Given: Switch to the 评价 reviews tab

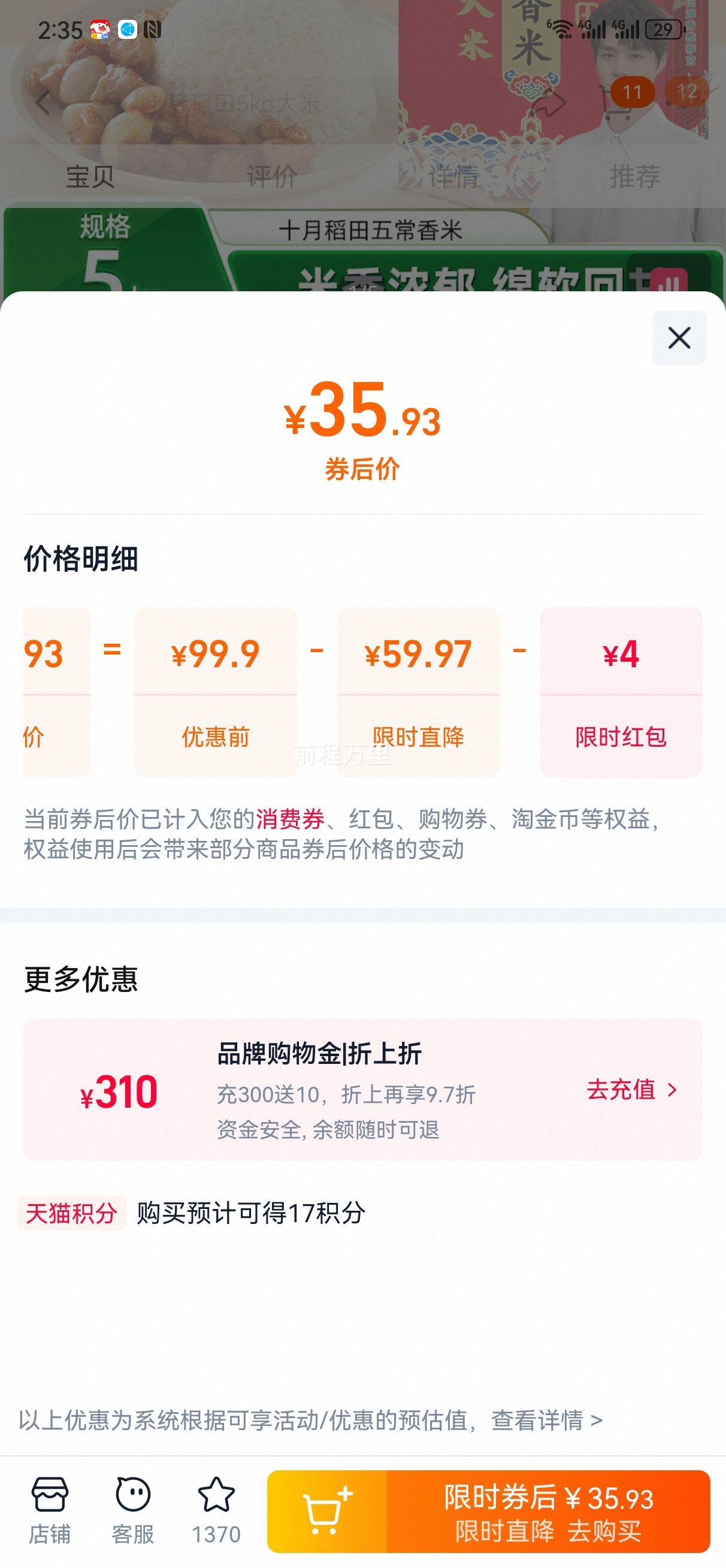Looking at the screenshot, I should click(x=272, y=177).
